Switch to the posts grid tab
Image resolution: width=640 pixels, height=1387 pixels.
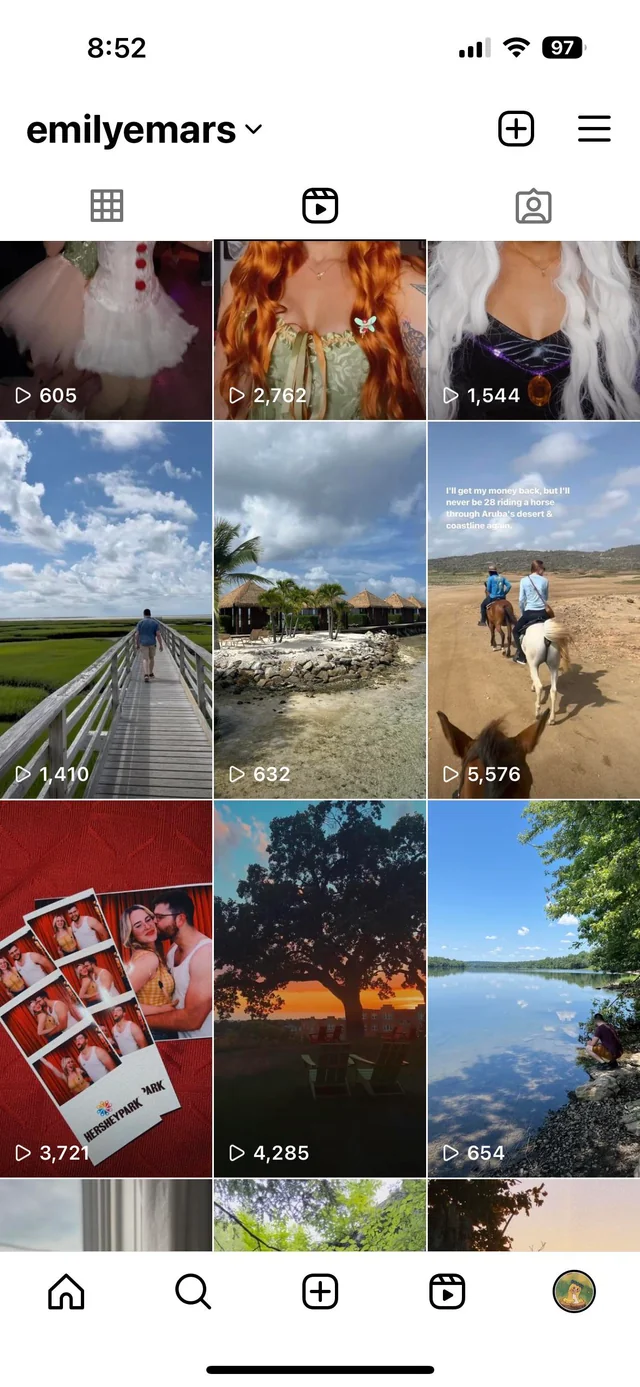click(107, 206)
